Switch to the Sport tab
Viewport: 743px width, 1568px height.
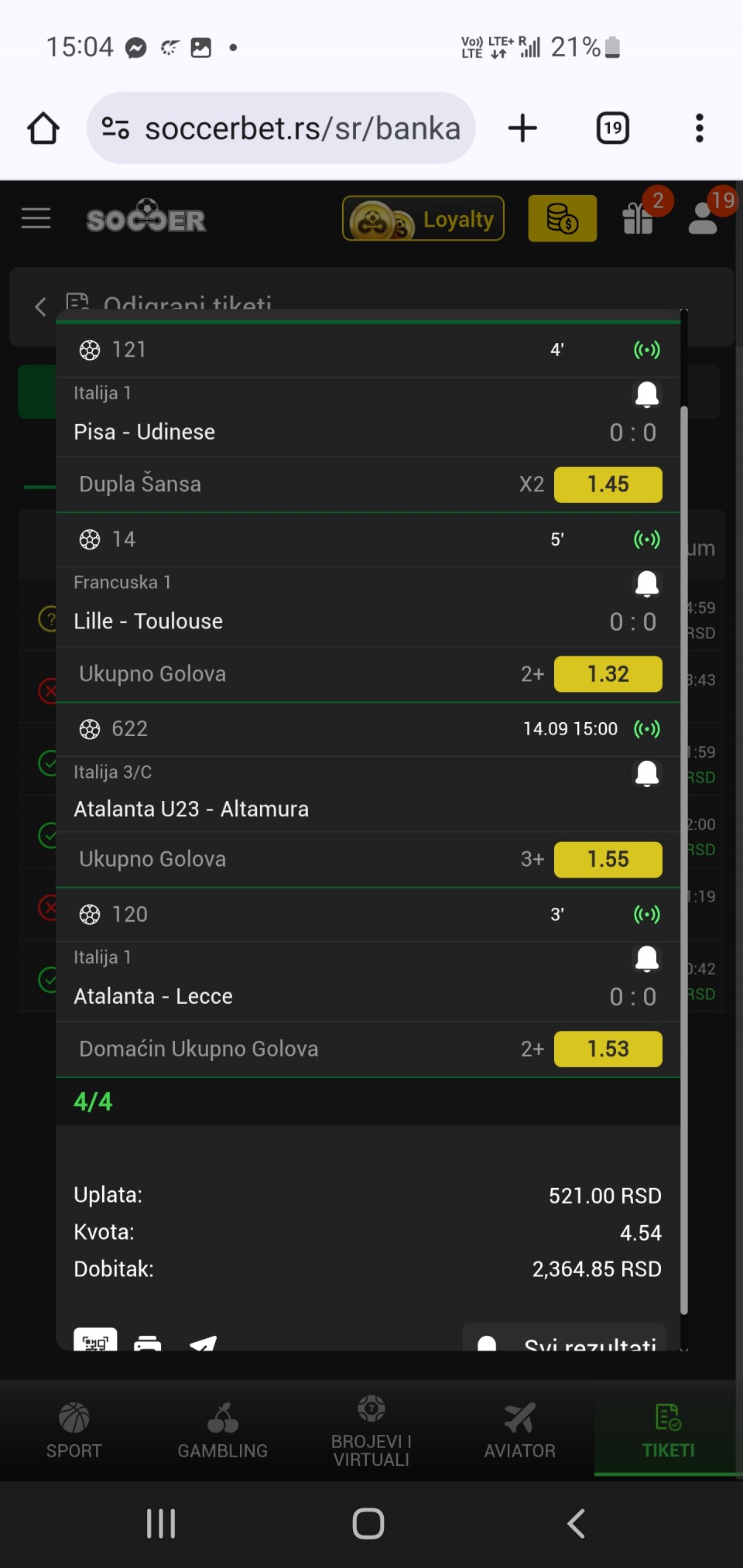pos(74,1431)
